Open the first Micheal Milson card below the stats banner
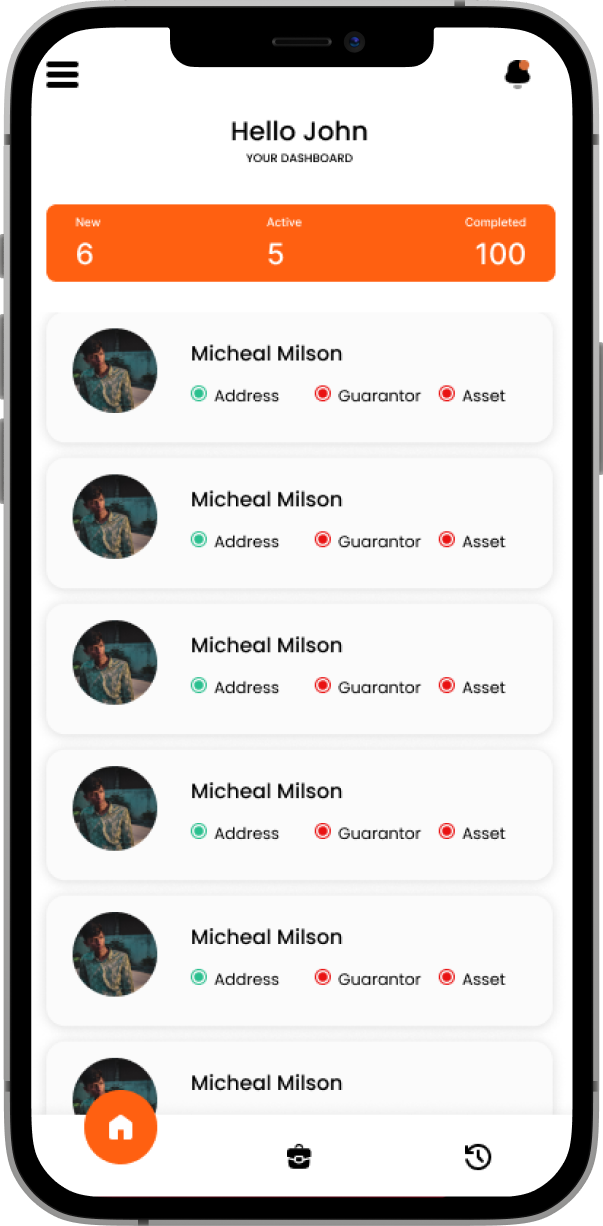 tap(300, 376)
